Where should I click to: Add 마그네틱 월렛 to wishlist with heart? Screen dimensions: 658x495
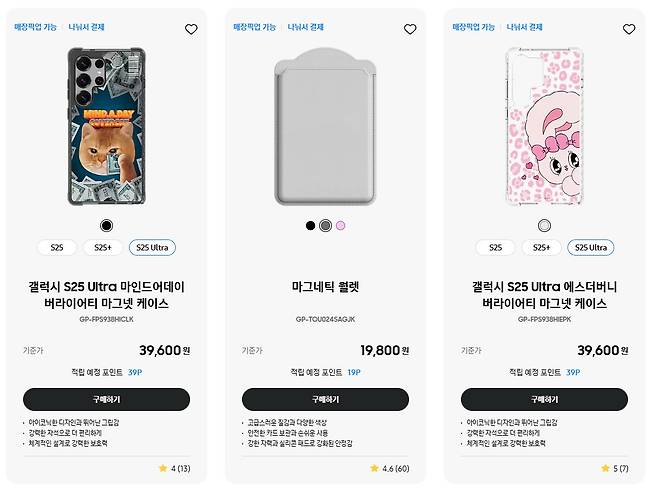click(410, 29)
